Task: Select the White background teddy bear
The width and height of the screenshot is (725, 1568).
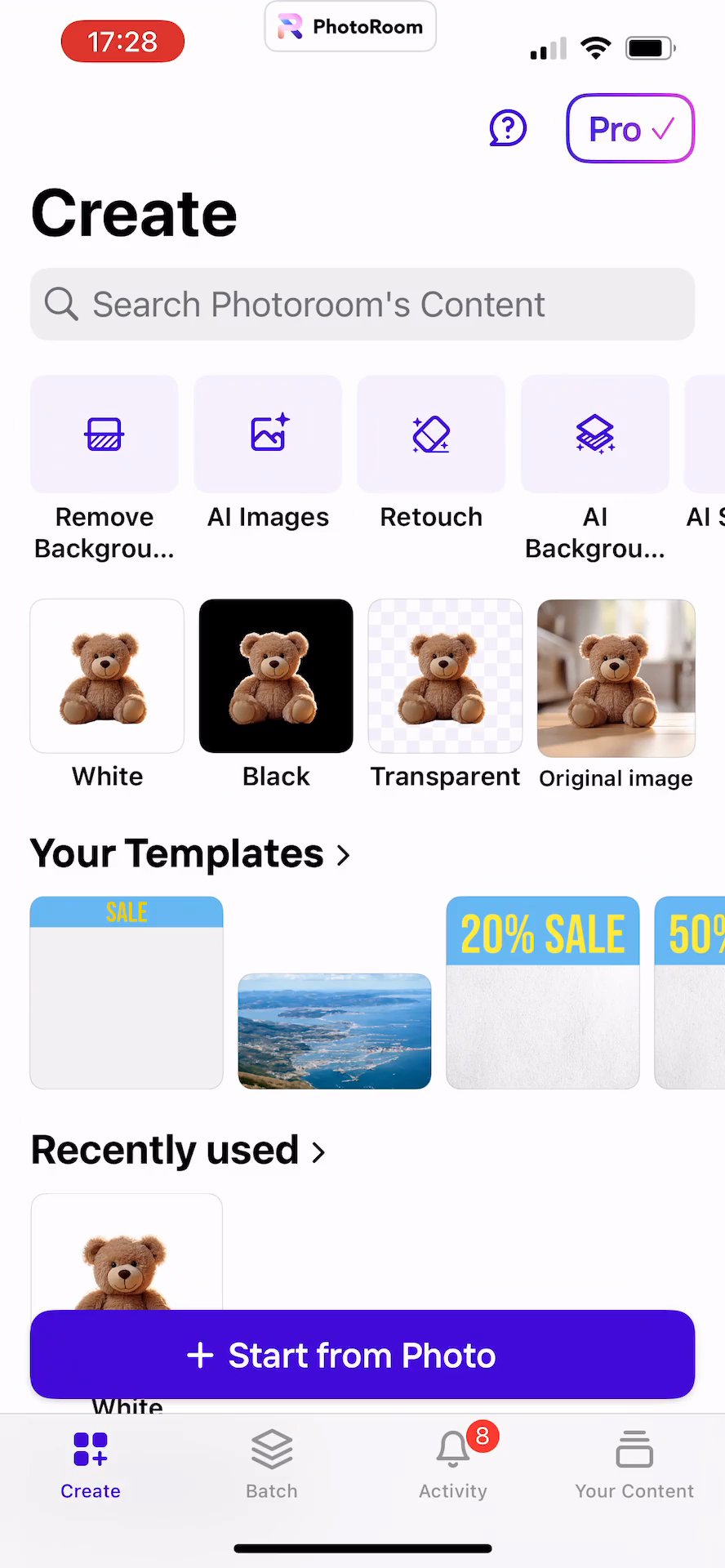Action: (107, 676)
